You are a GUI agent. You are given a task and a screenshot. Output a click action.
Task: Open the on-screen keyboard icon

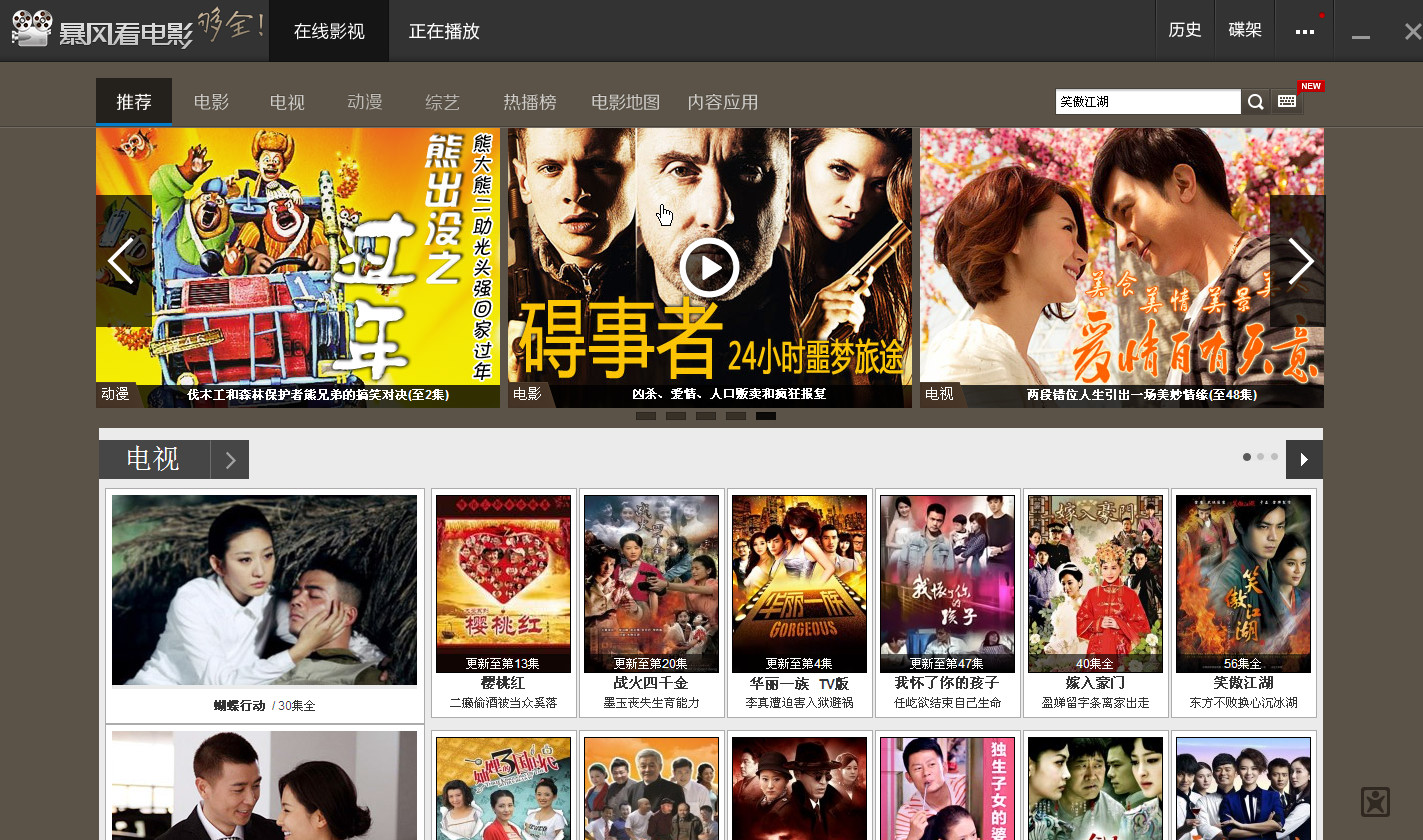(x=1287, y=101)
